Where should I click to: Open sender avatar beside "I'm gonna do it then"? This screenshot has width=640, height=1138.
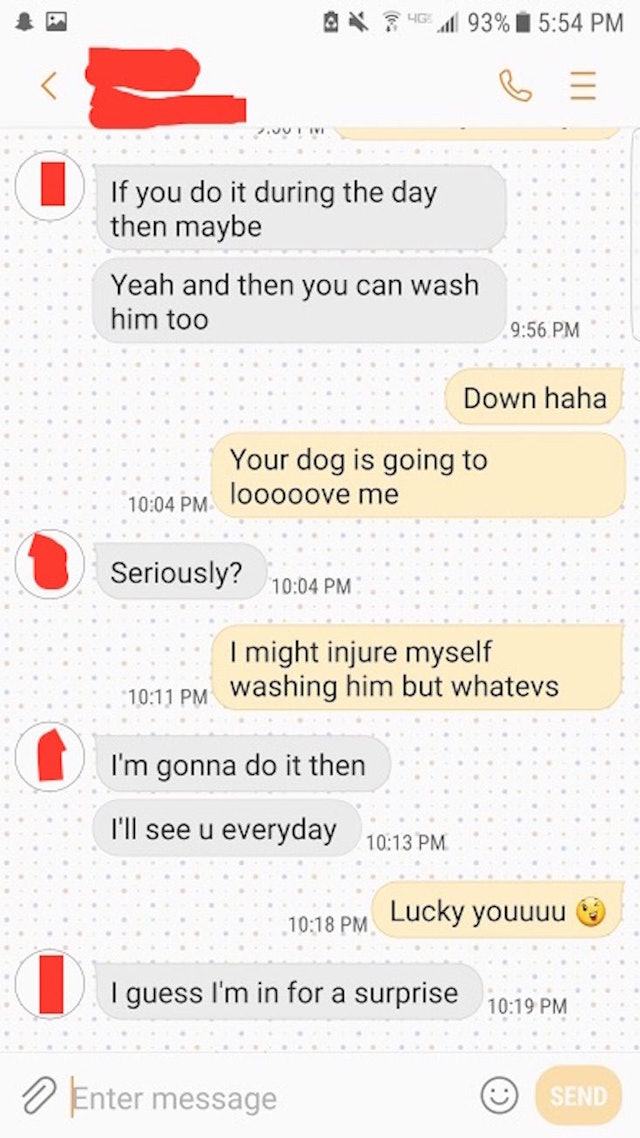coord(50,756)
